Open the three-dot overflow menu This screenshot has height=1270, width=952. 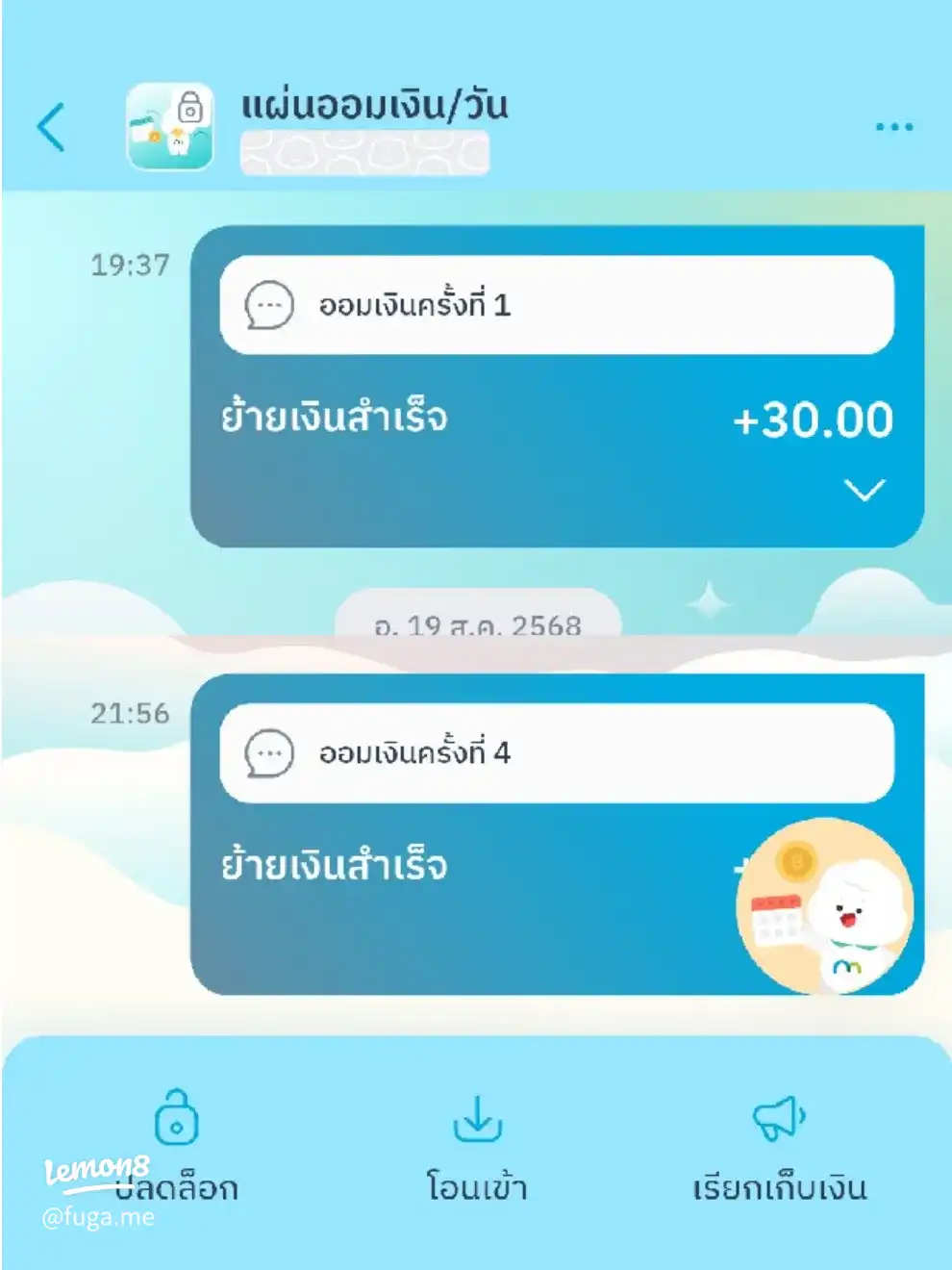coord(893,127)
